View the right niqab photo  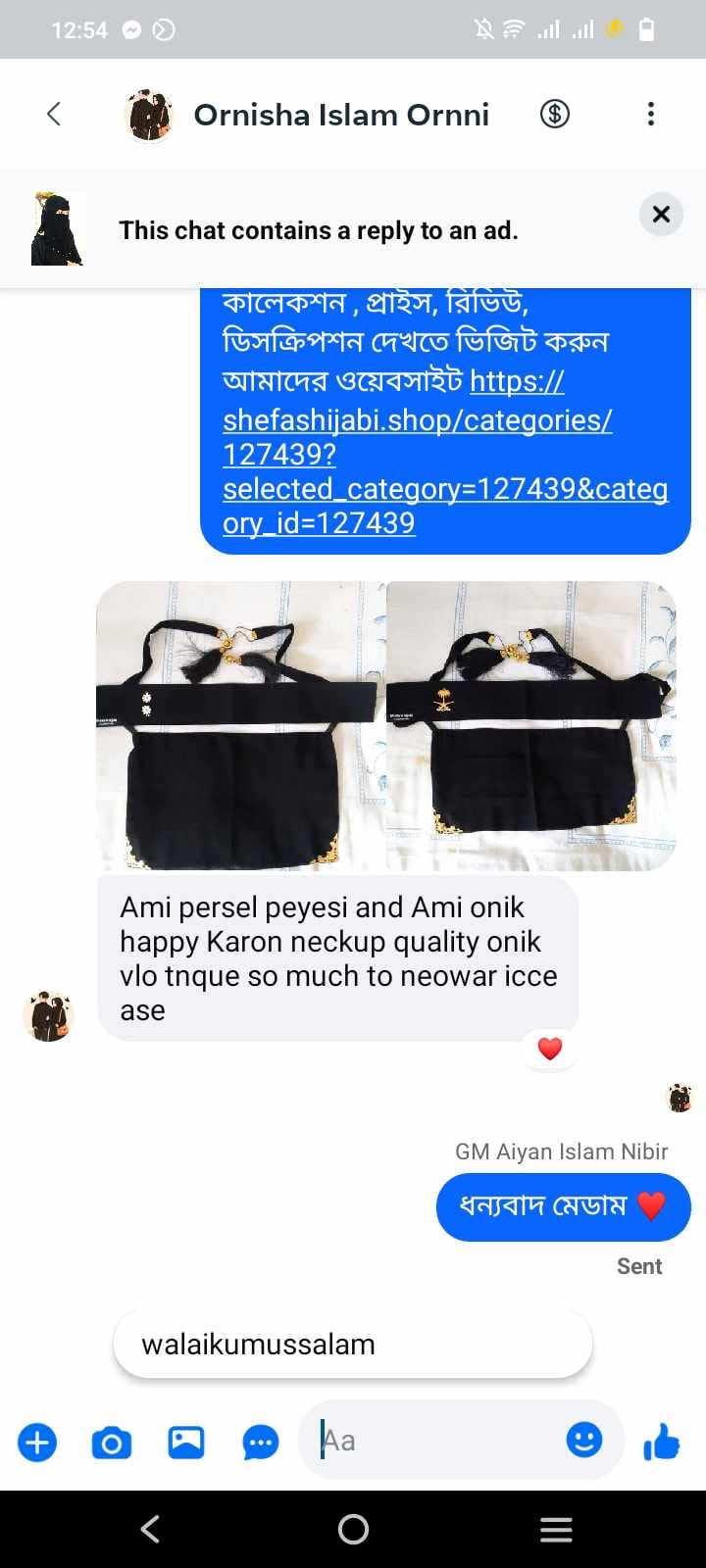point(531,725)
